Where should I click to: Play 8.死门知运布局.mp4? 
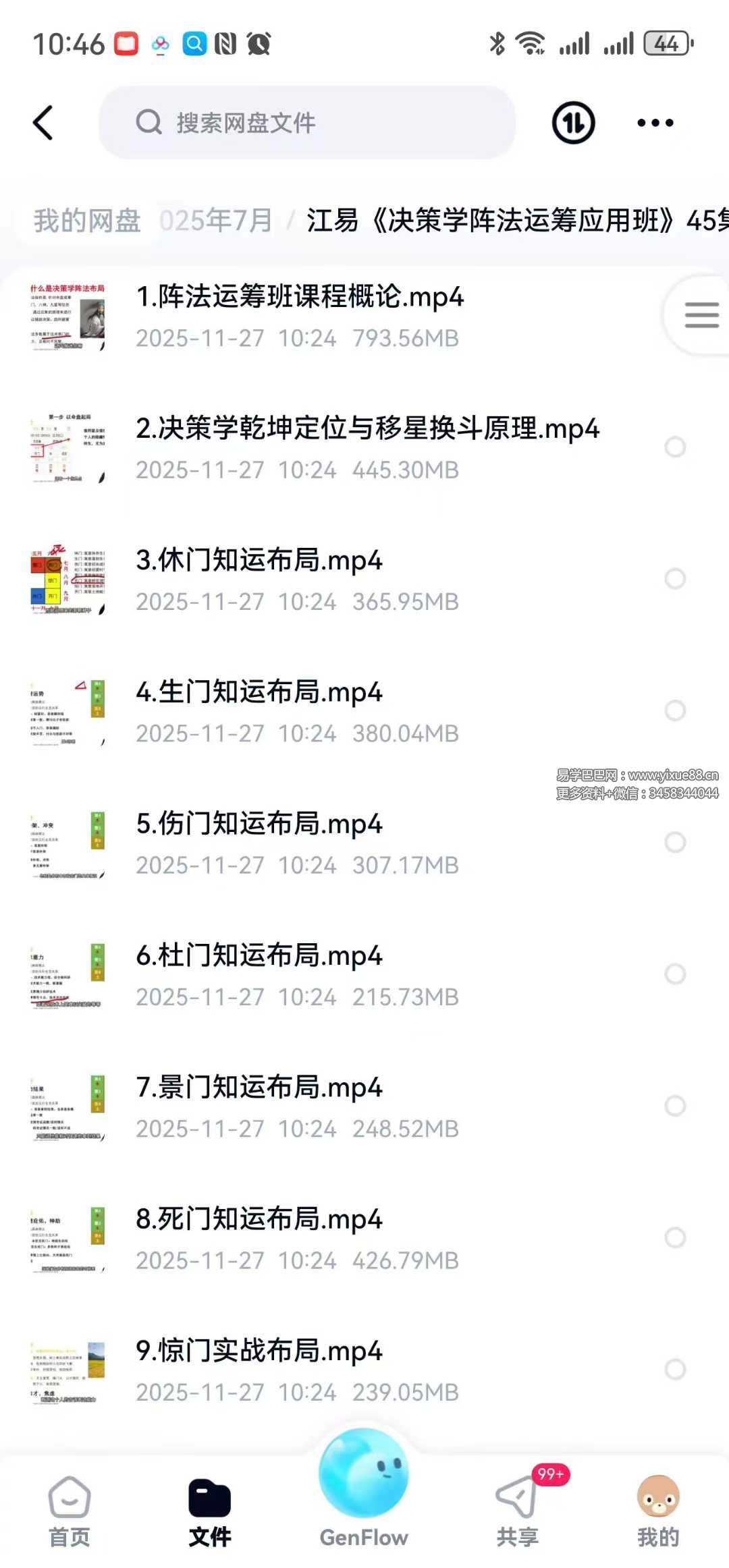pyautogui.click(x=259, y=1220)
